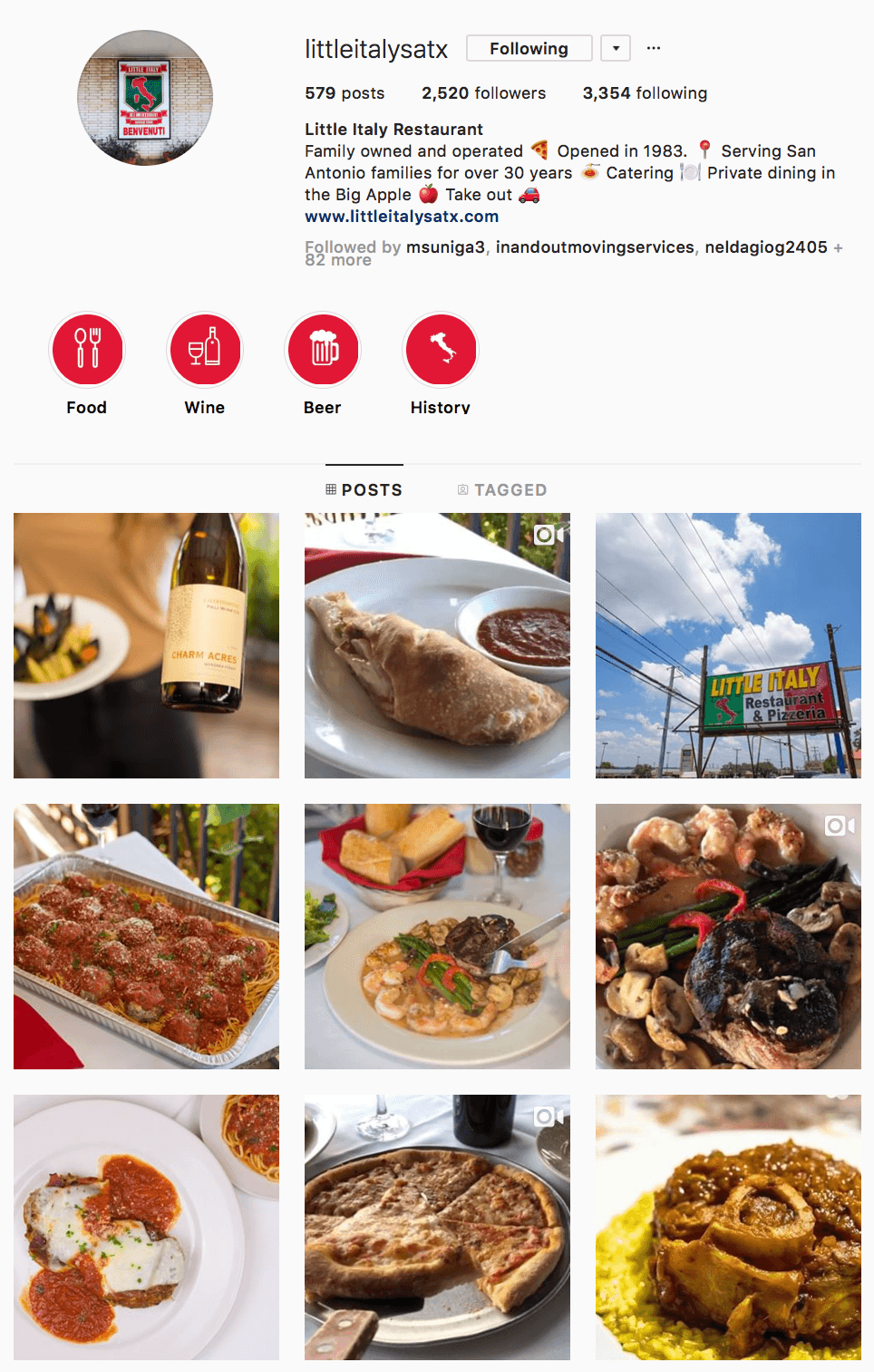The image size is (874, 1372).
Task: Open the Charm Acres wine bottle post
Action: pyautogui.click(x=146, y=645)
